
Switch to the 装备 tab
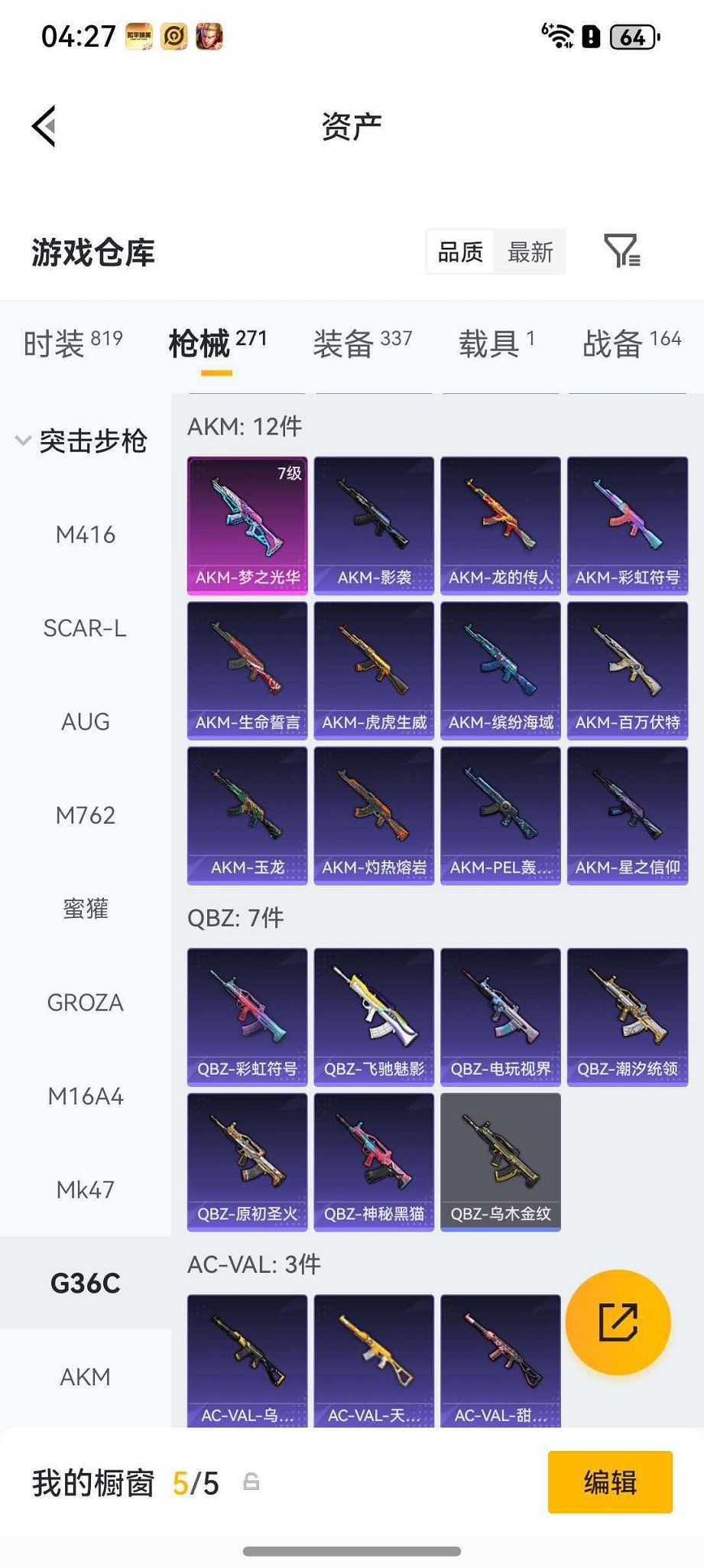tap(362, 343)
